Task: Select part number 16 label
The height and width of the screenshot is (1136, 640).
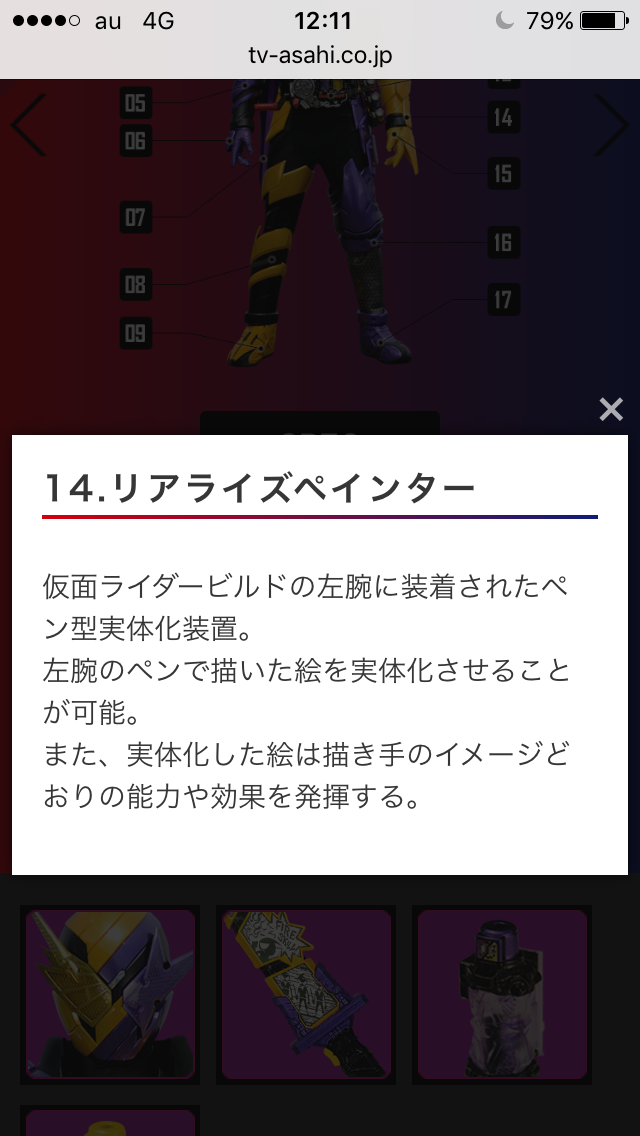Action: (x=503, y=242)
